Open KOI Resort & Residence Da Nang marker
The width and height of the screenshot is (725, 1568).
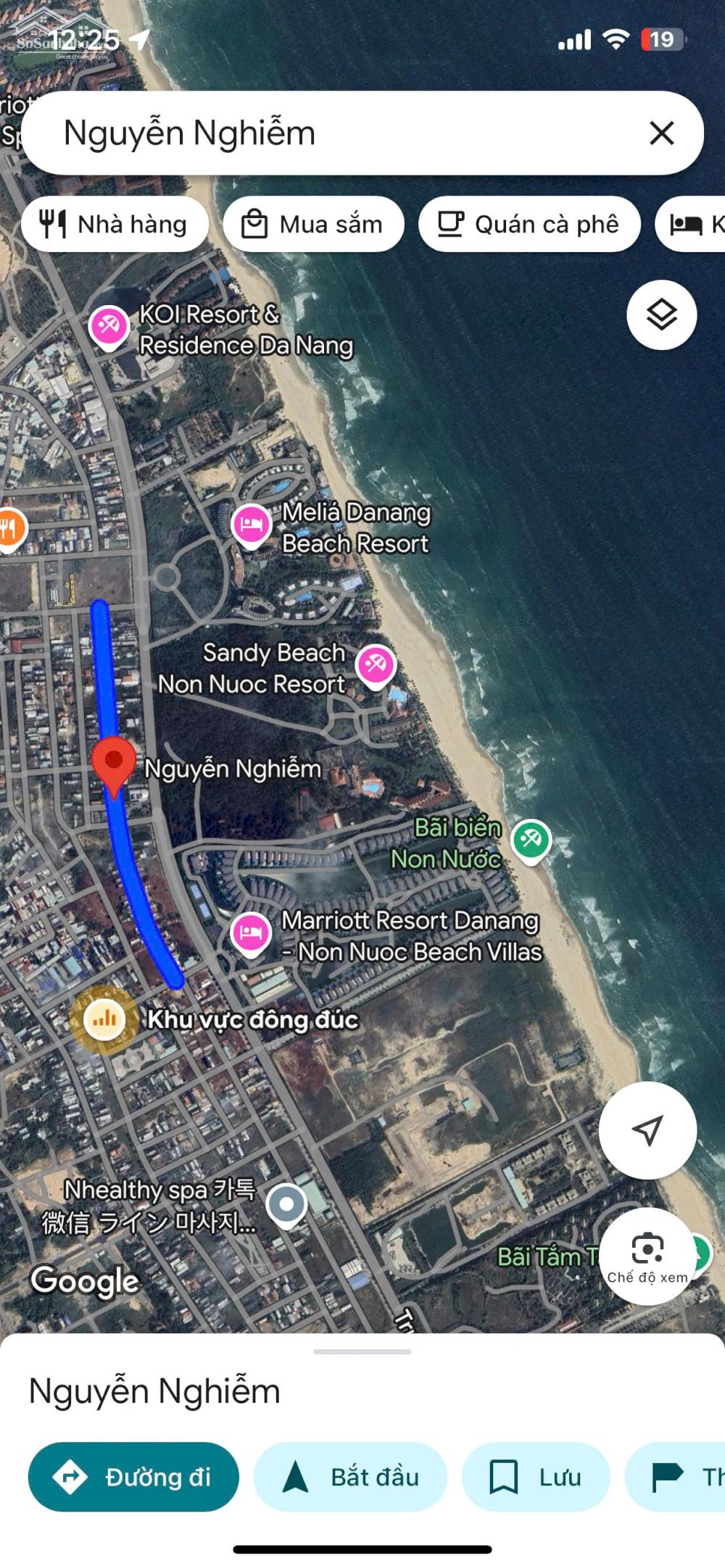tap(109, 328)
